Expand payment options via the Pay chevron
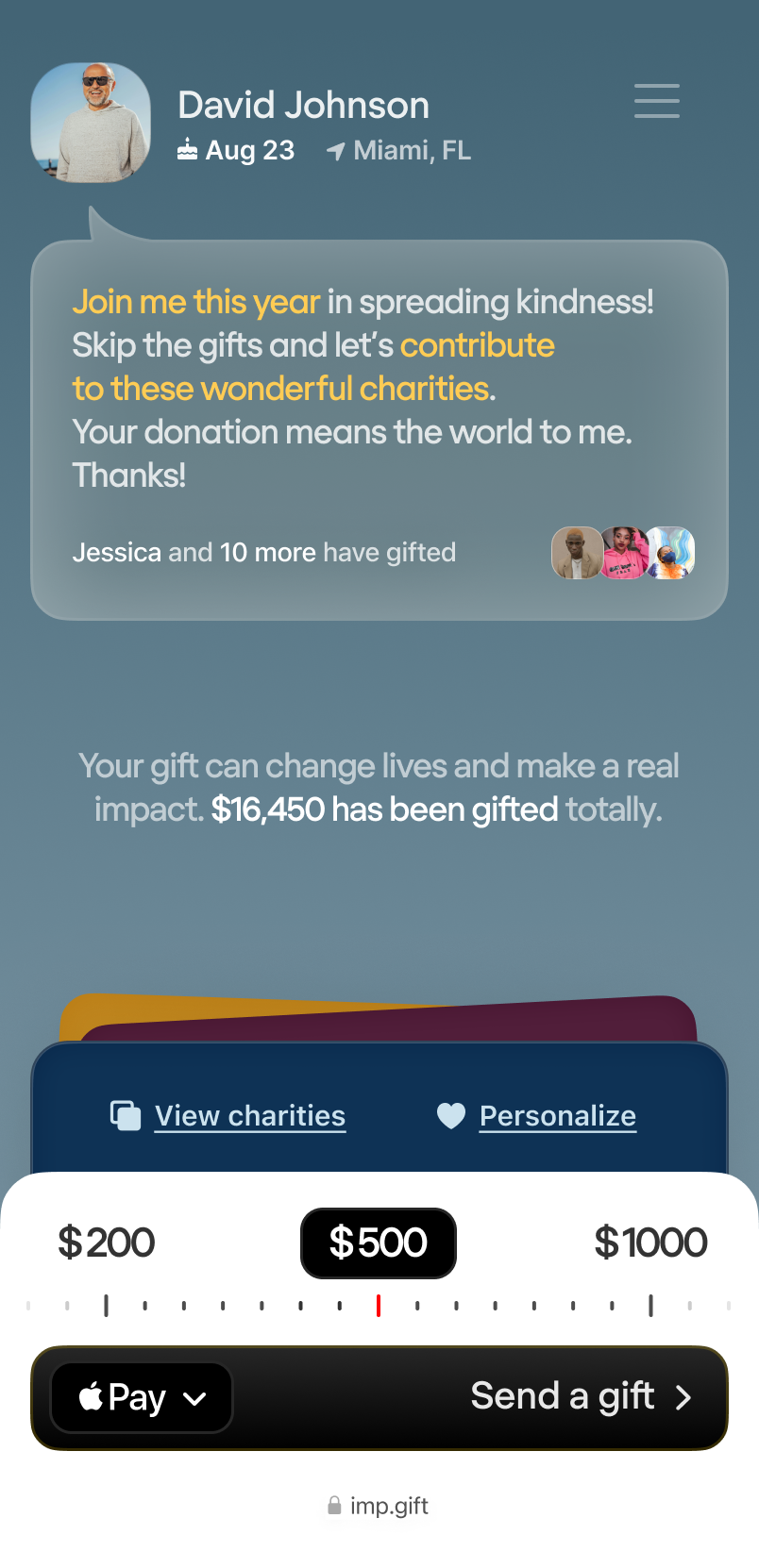 click(x=196, y=1397)
